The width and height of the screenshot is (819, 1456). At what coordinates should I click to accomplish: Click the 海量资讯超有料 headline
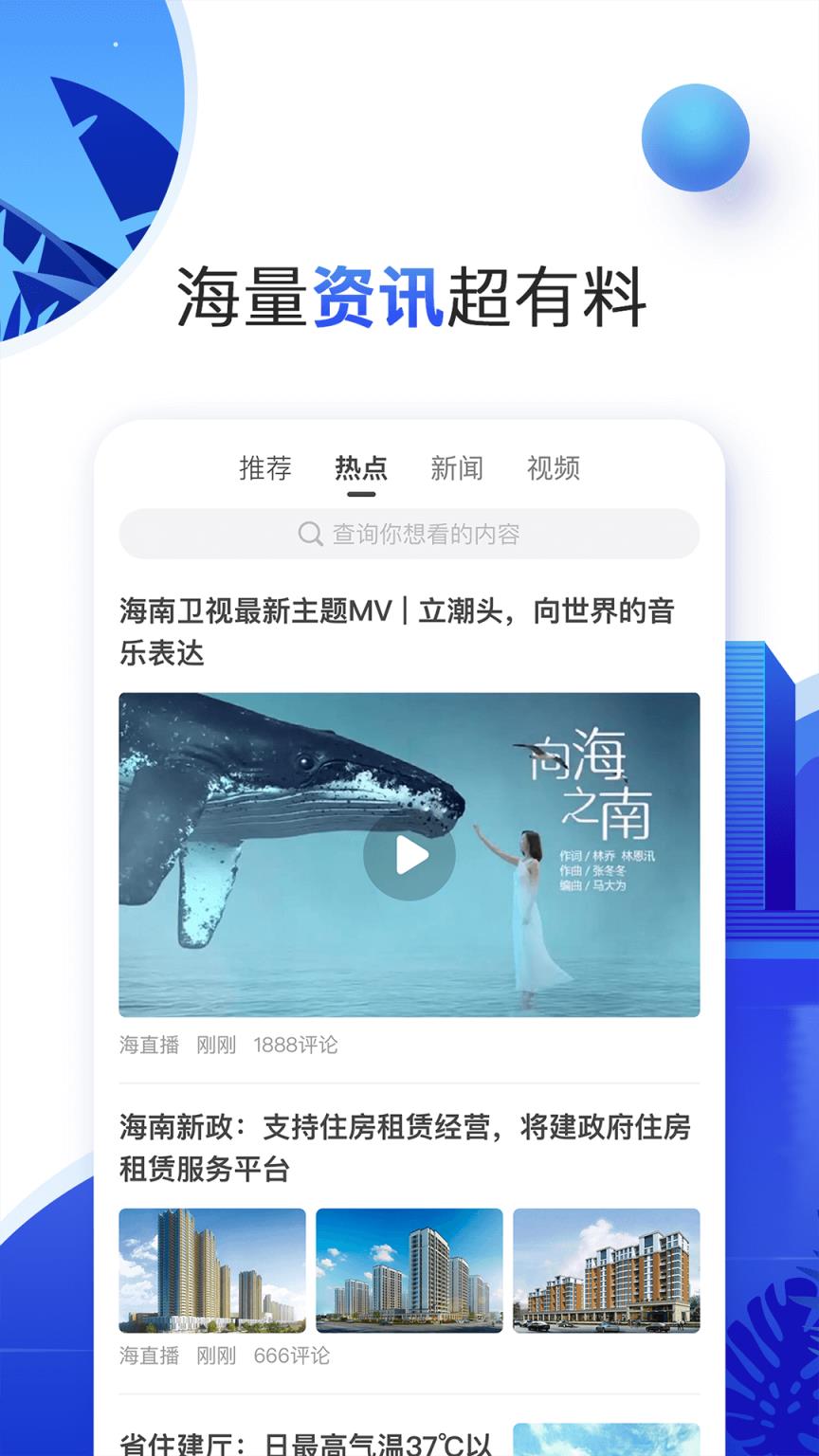409,294
